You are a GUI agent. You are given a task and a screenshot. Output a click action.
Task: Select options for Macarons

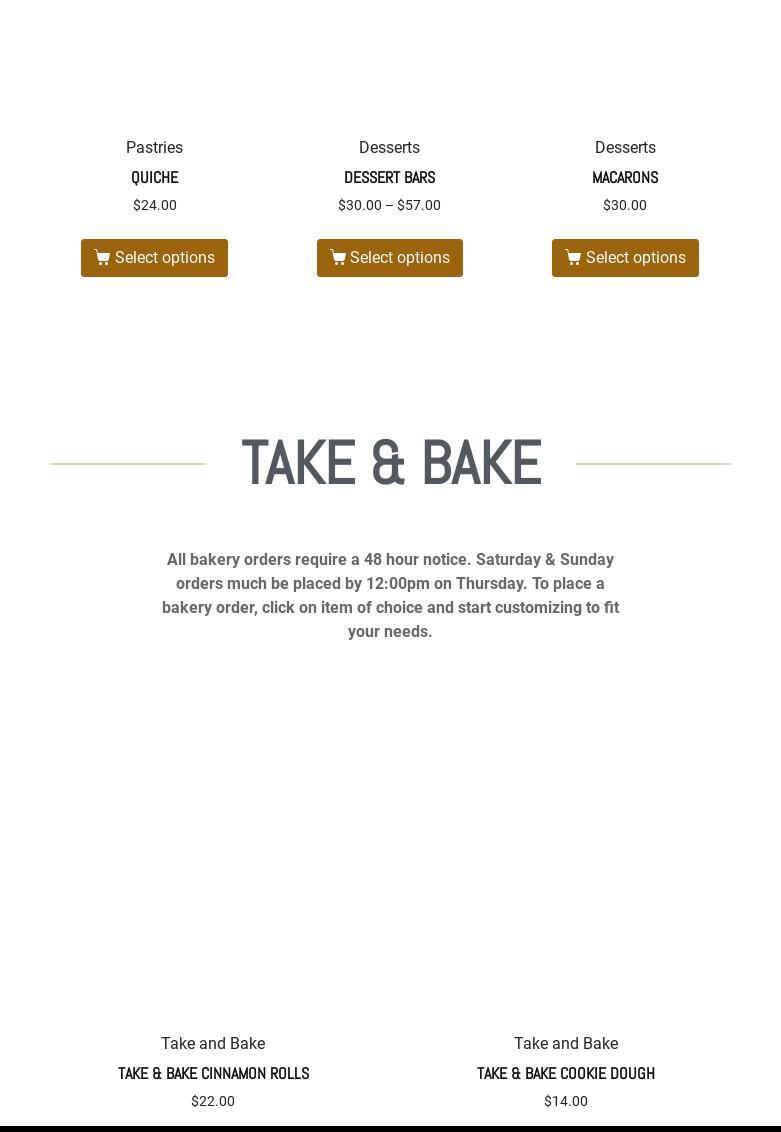tap(625, 258)
